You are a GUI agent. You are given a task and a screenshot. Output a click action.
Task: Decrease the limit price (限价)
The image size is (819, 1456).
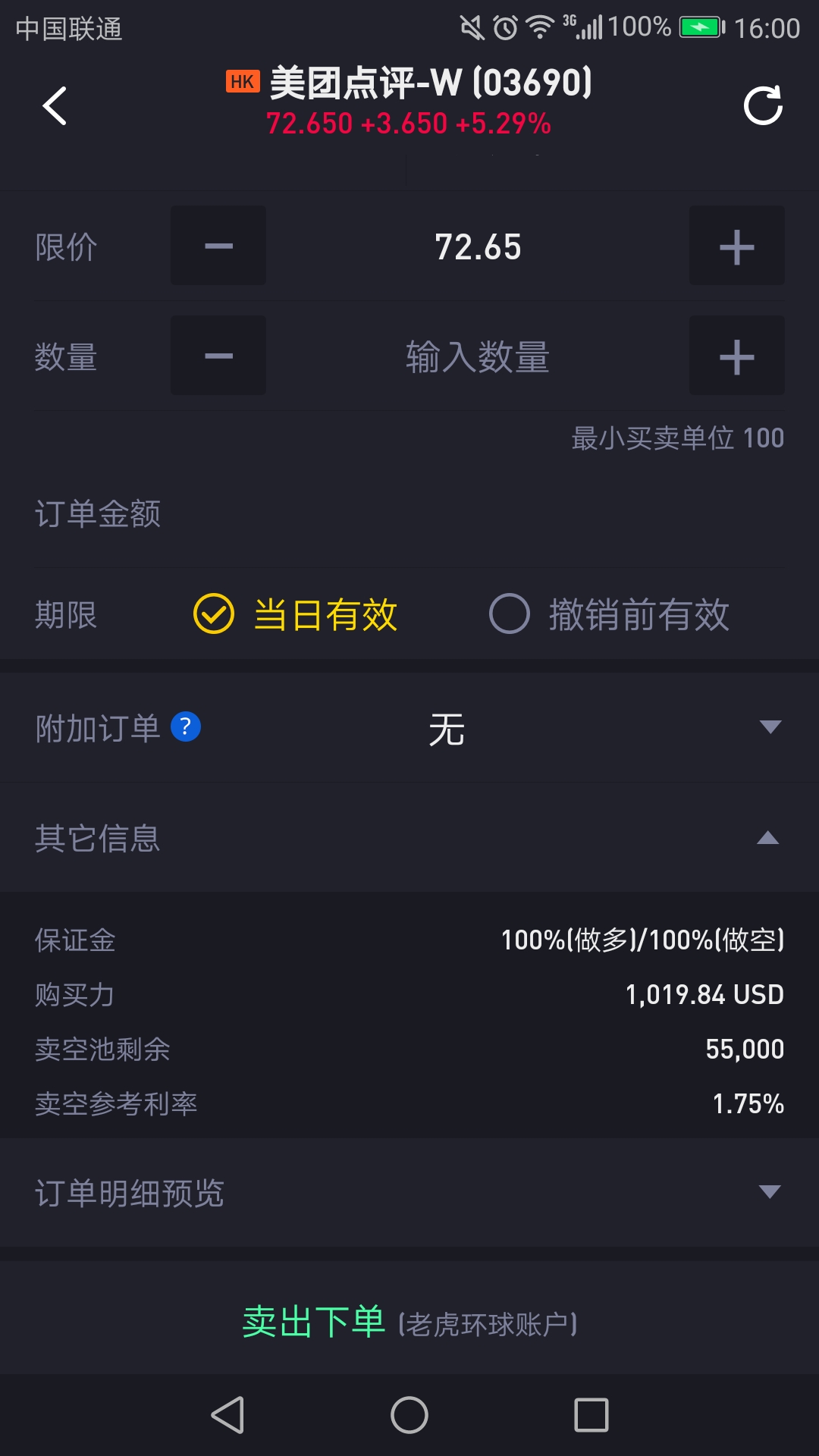pyautogui.click(x=218, y=246)
